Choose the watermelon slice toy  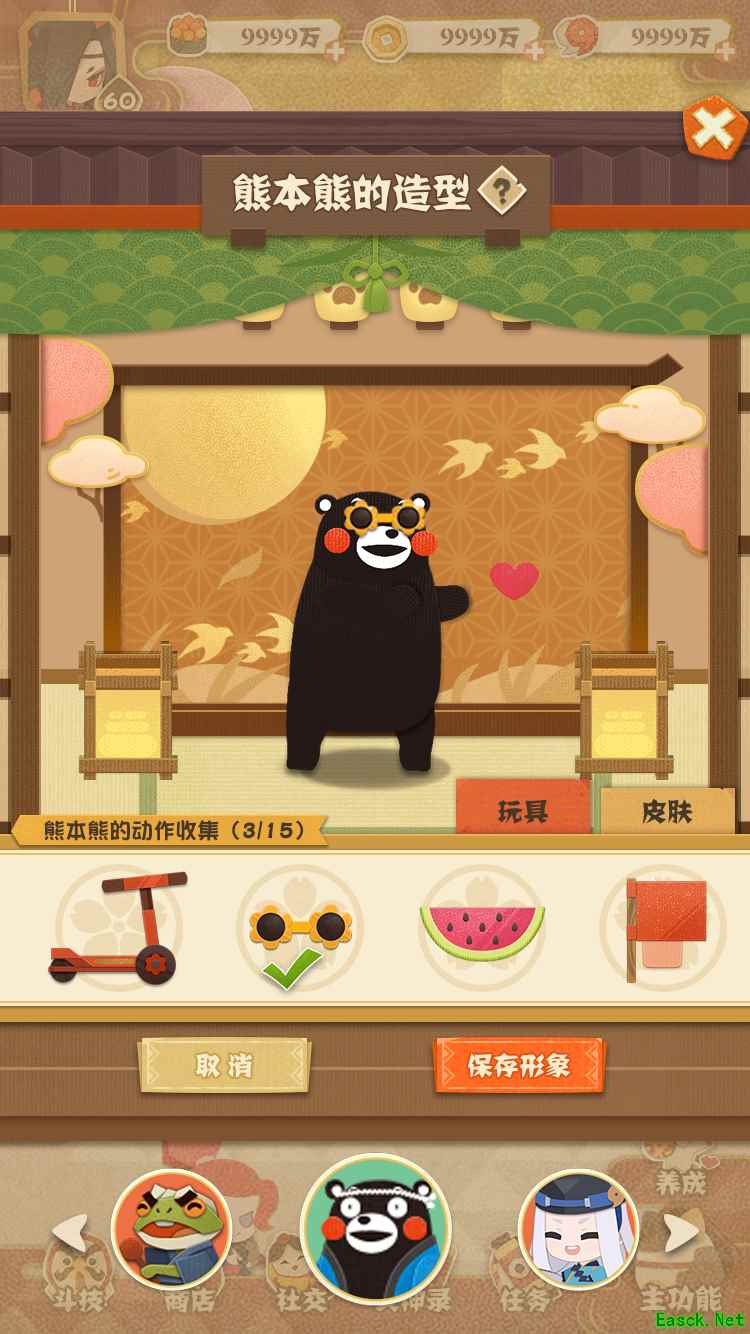click(x=482, y=927)
